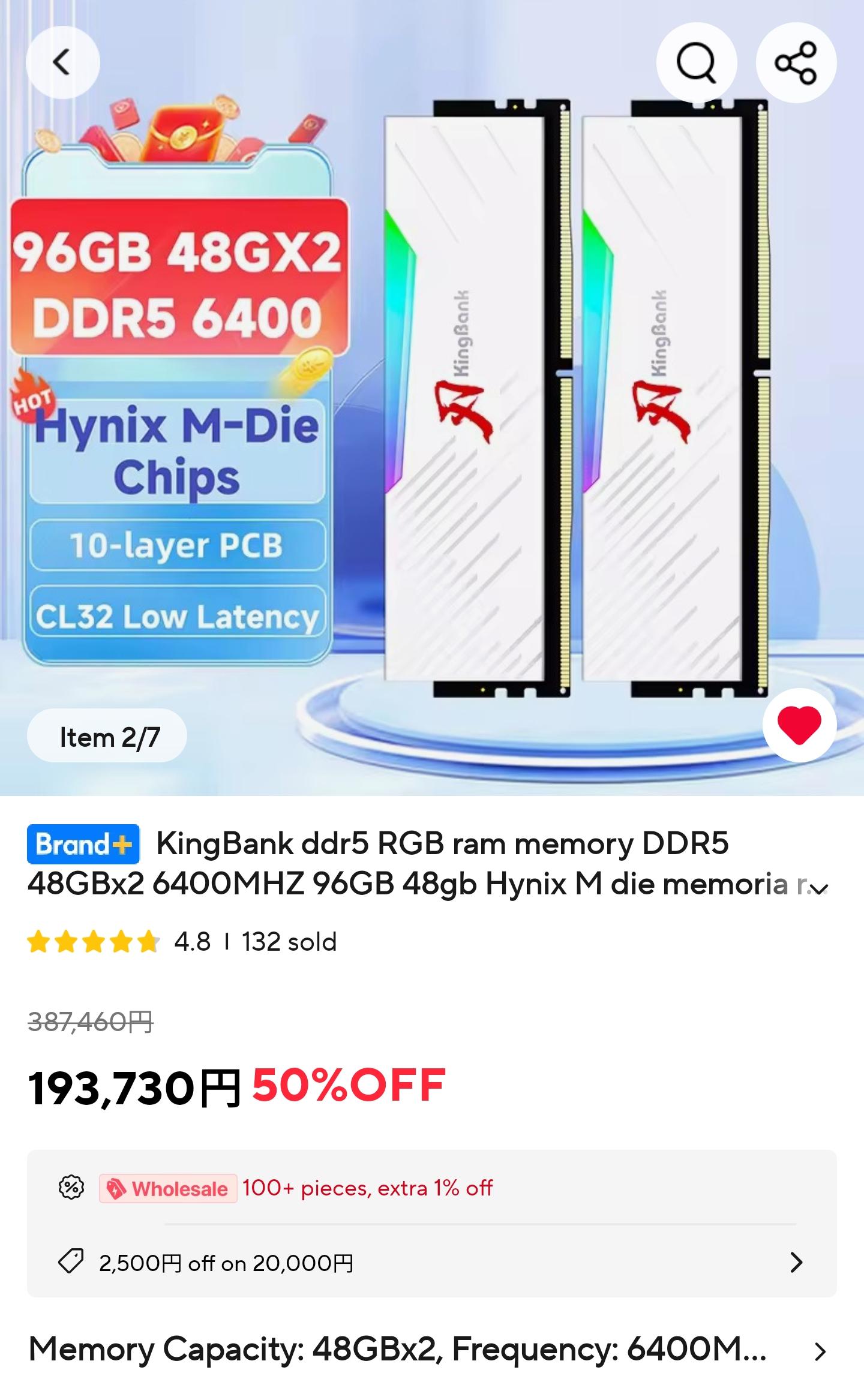Open Memory Capacity and Frequency options

point(820,1351)
